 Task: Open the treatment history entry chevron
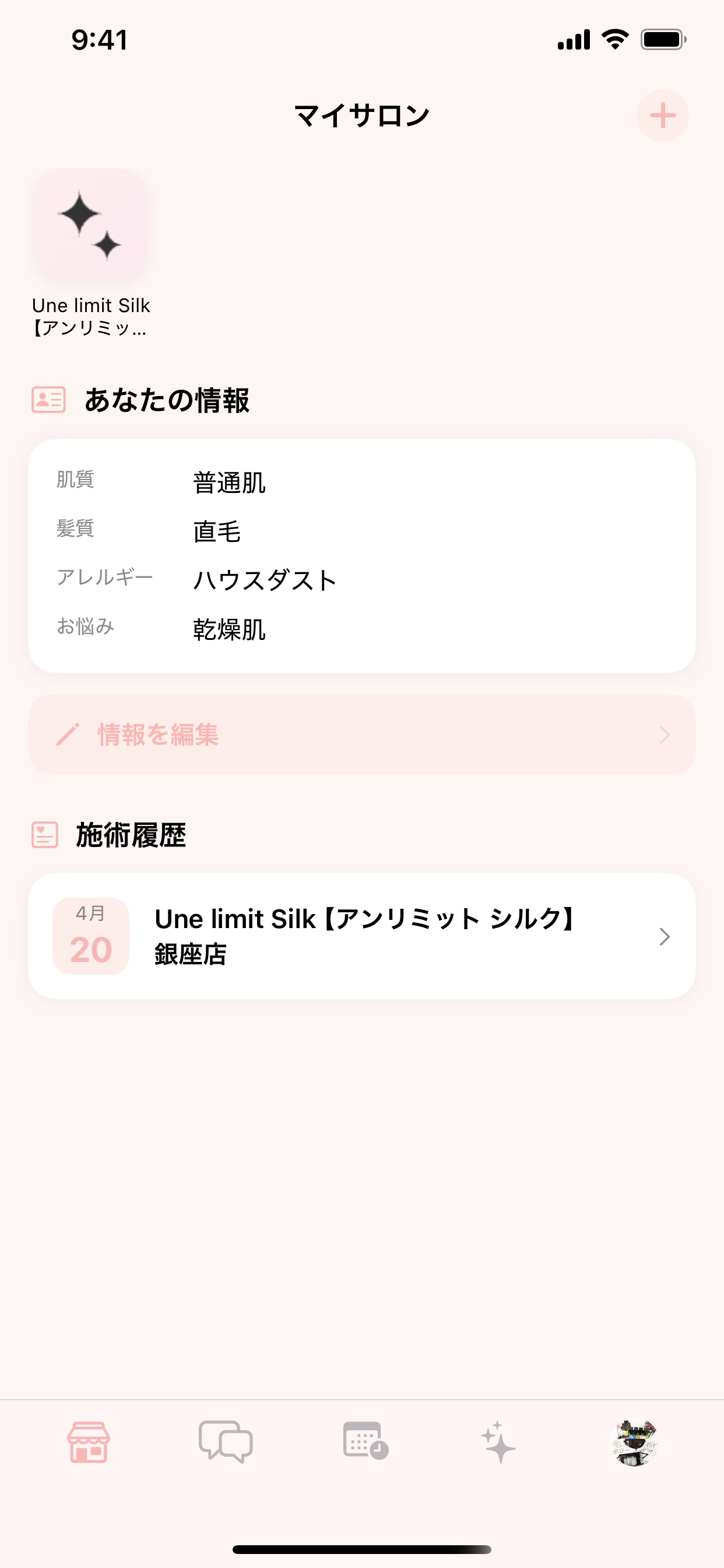coord(666,937)
